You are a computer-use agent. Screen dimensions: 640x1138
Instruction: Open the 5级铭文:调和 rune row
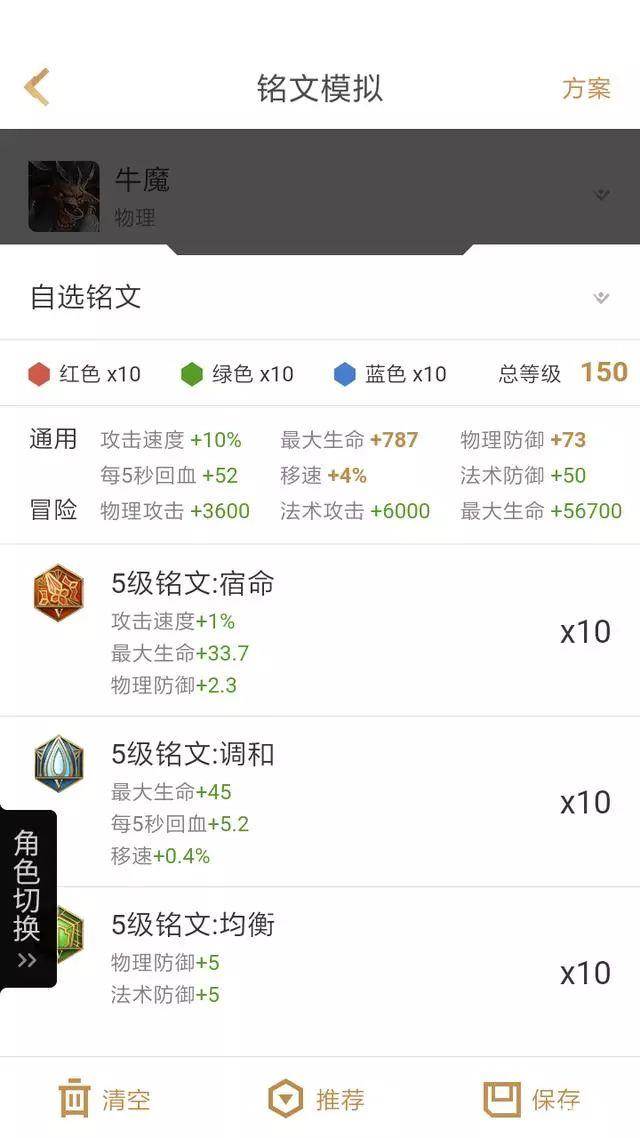point(320,802)
